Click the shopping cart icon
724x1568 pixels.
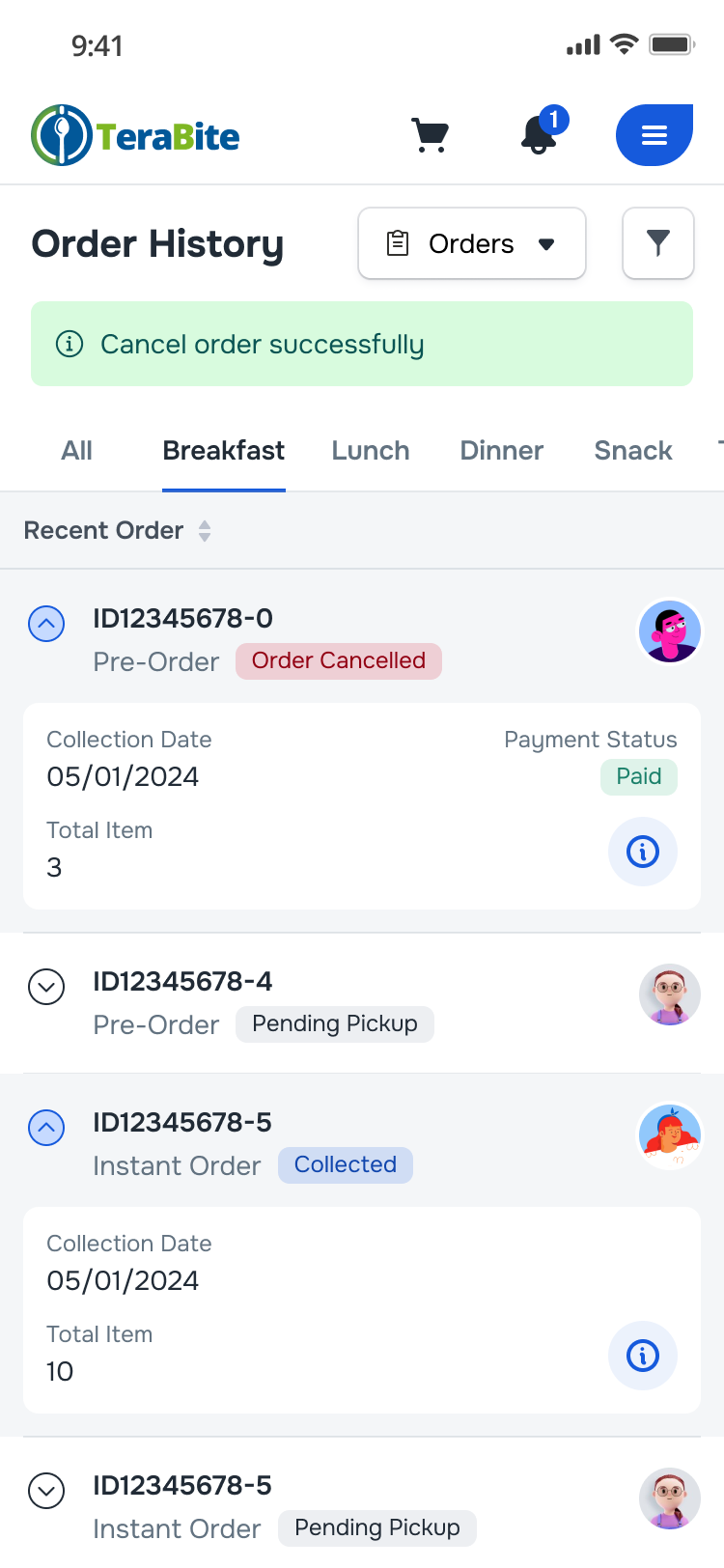pyautogui.click(x=431, y=135)
